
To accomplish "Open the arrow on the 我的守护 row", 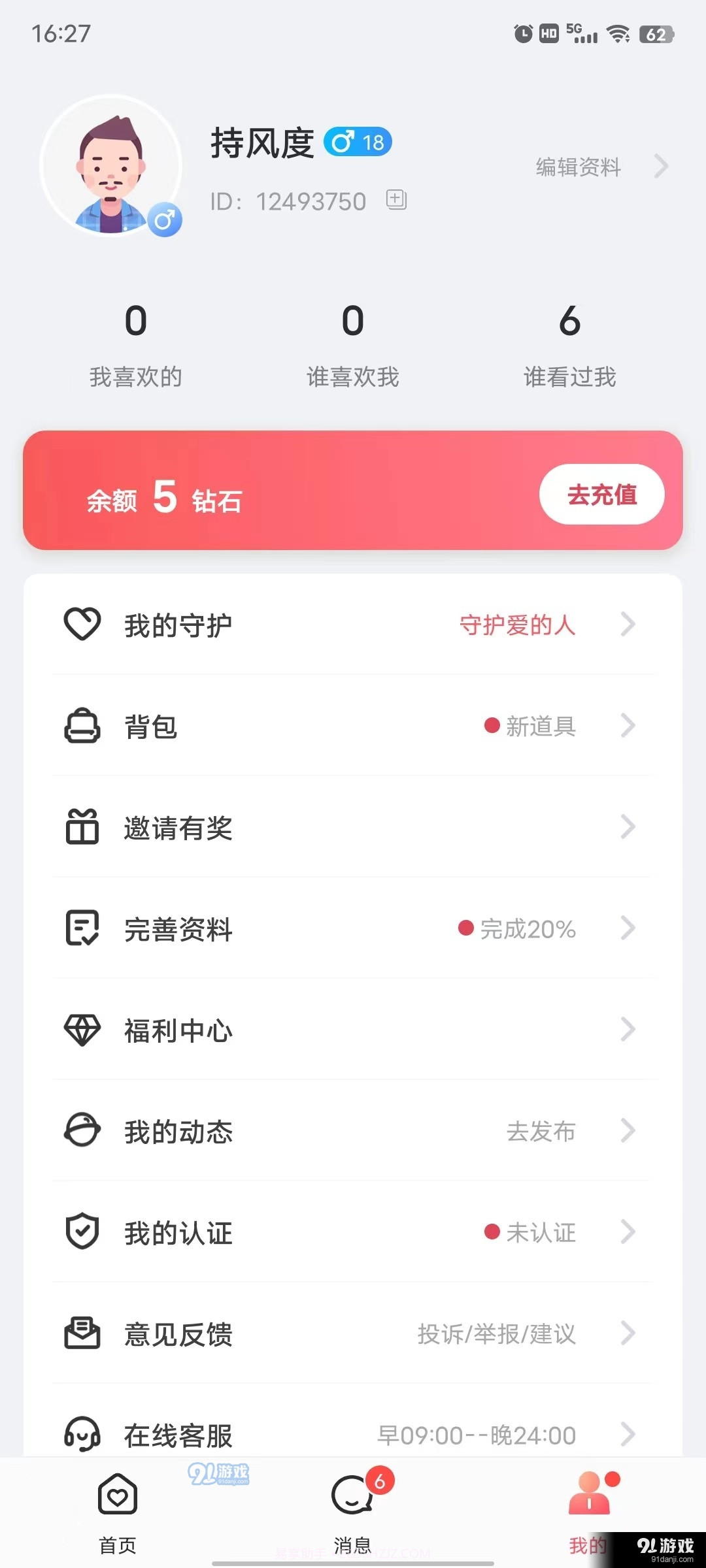I will (x=628, y=625).
